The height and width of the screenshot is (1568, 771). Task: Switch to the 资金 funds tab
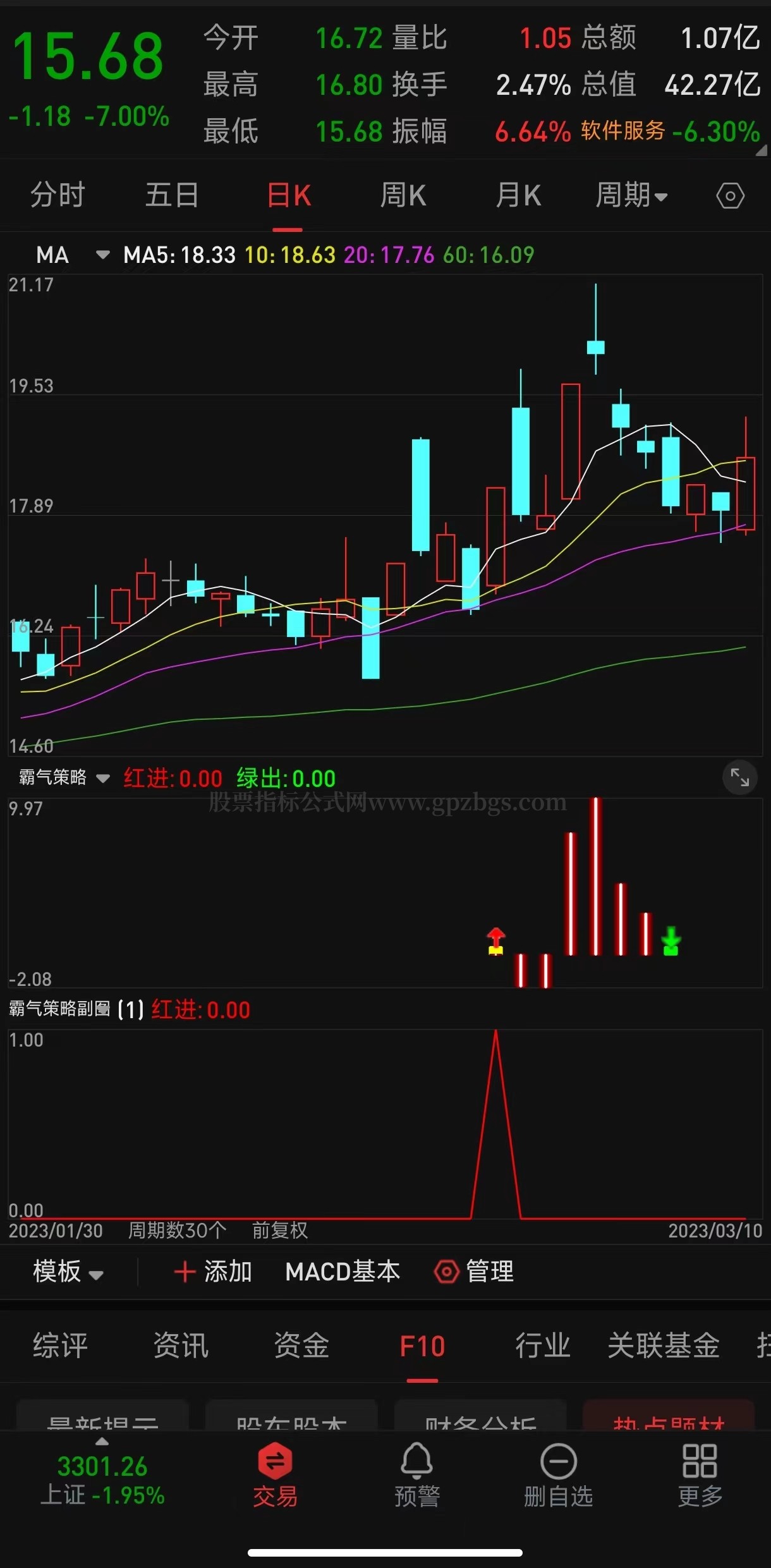click(x=301, y=1345)
